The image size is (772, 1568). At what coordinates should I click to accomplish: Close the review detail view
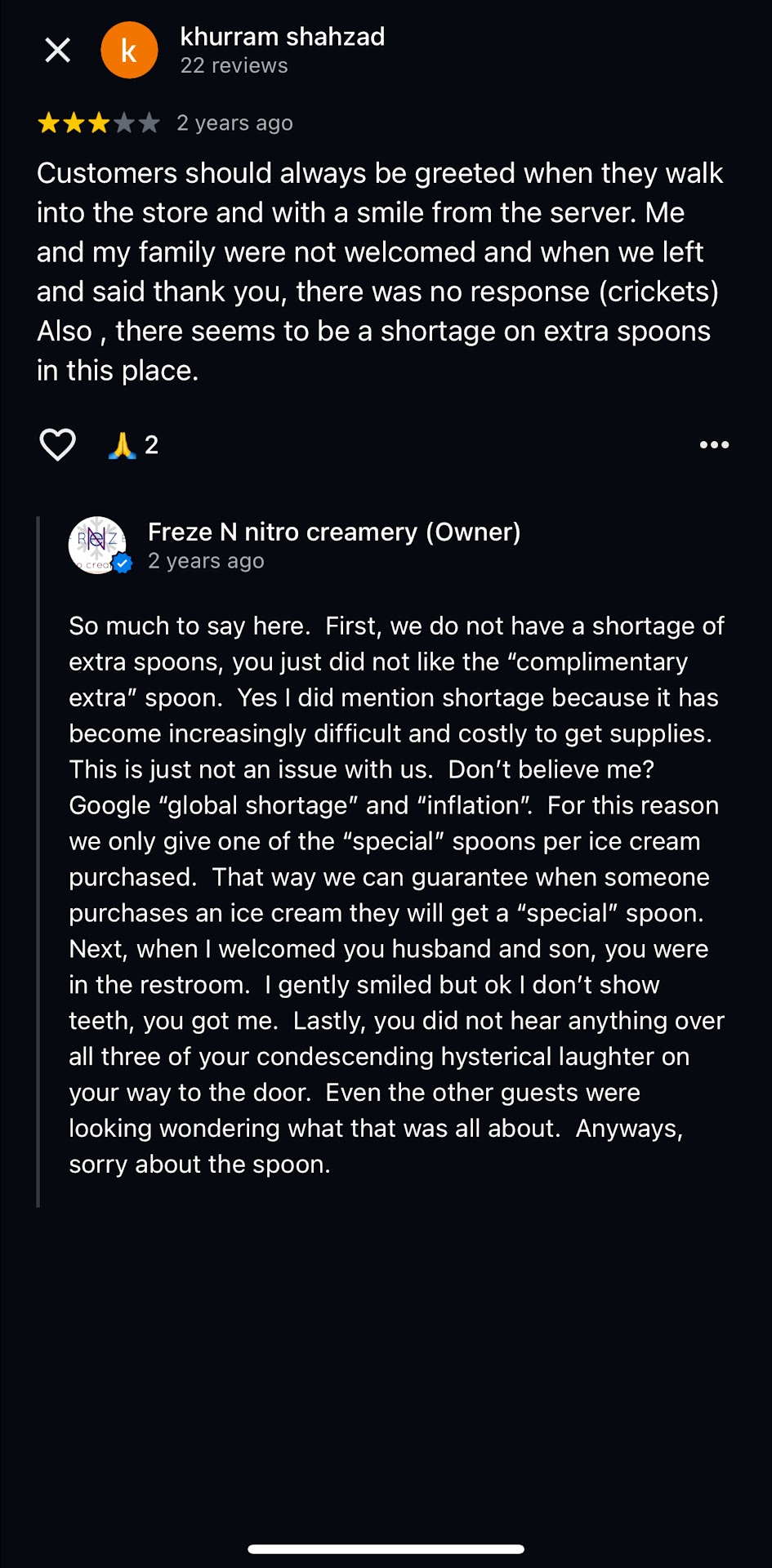(x=57, y=51)
